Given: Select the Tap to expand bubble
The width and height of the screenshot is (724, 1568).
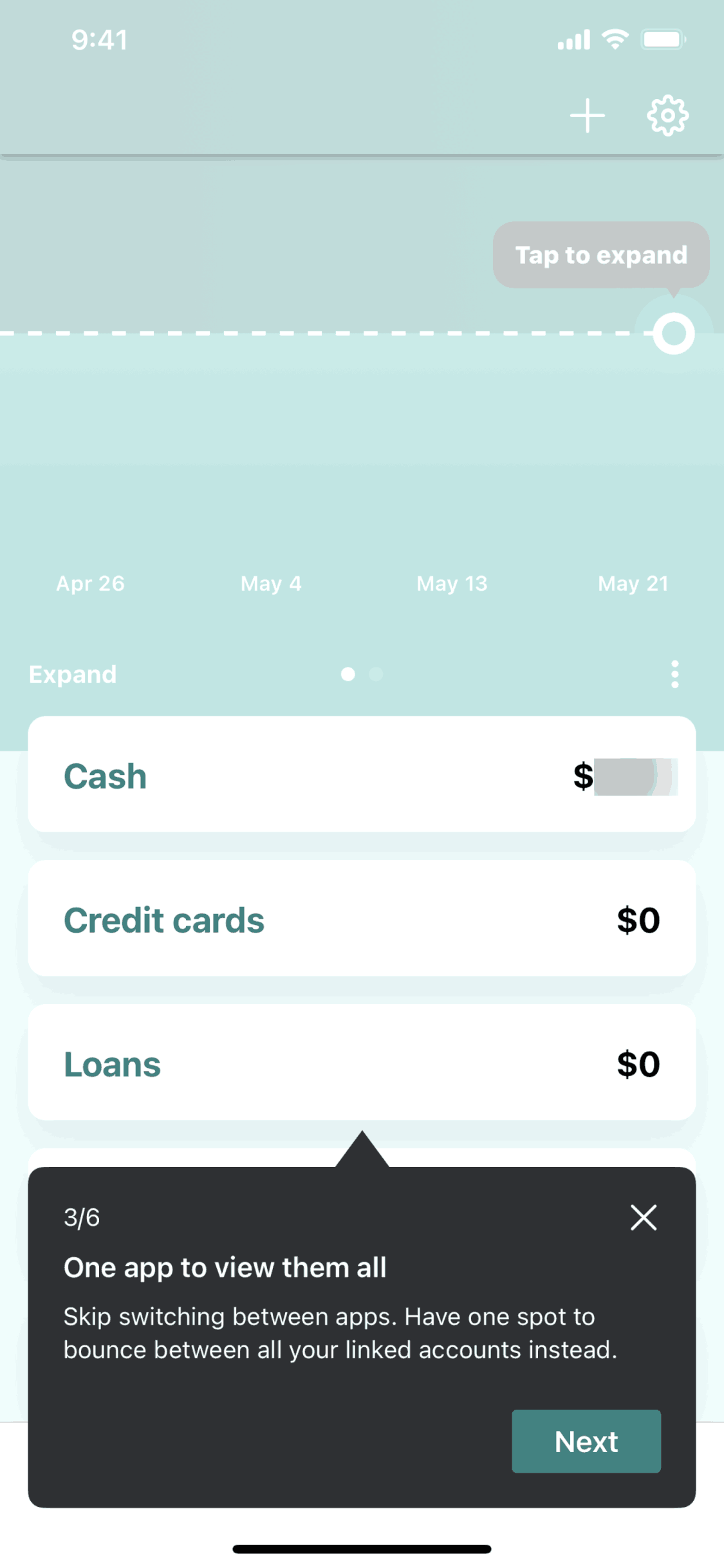Looking at the screenshot, I should click(601, 255).
